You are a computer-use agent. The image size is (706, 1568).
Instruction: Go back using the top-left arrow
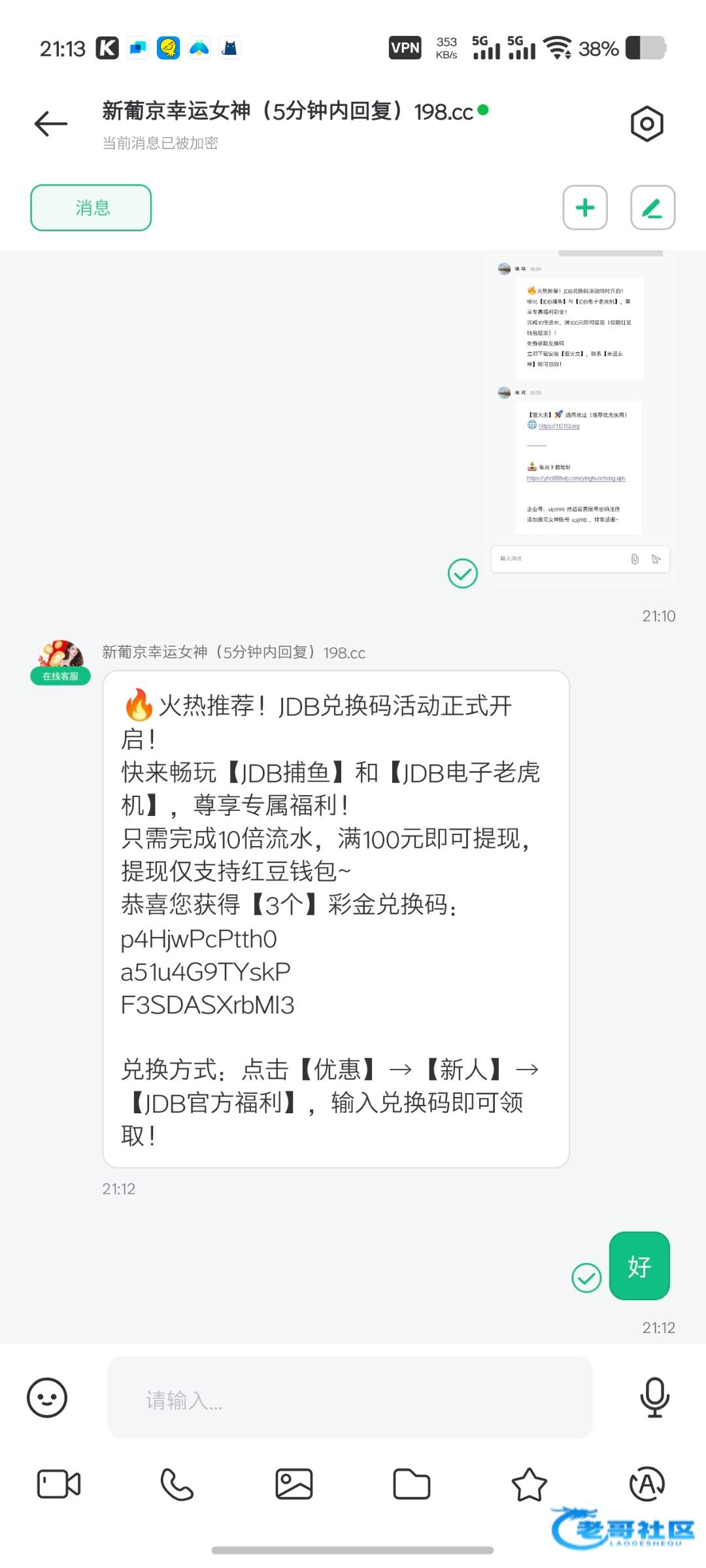[51, 123]
